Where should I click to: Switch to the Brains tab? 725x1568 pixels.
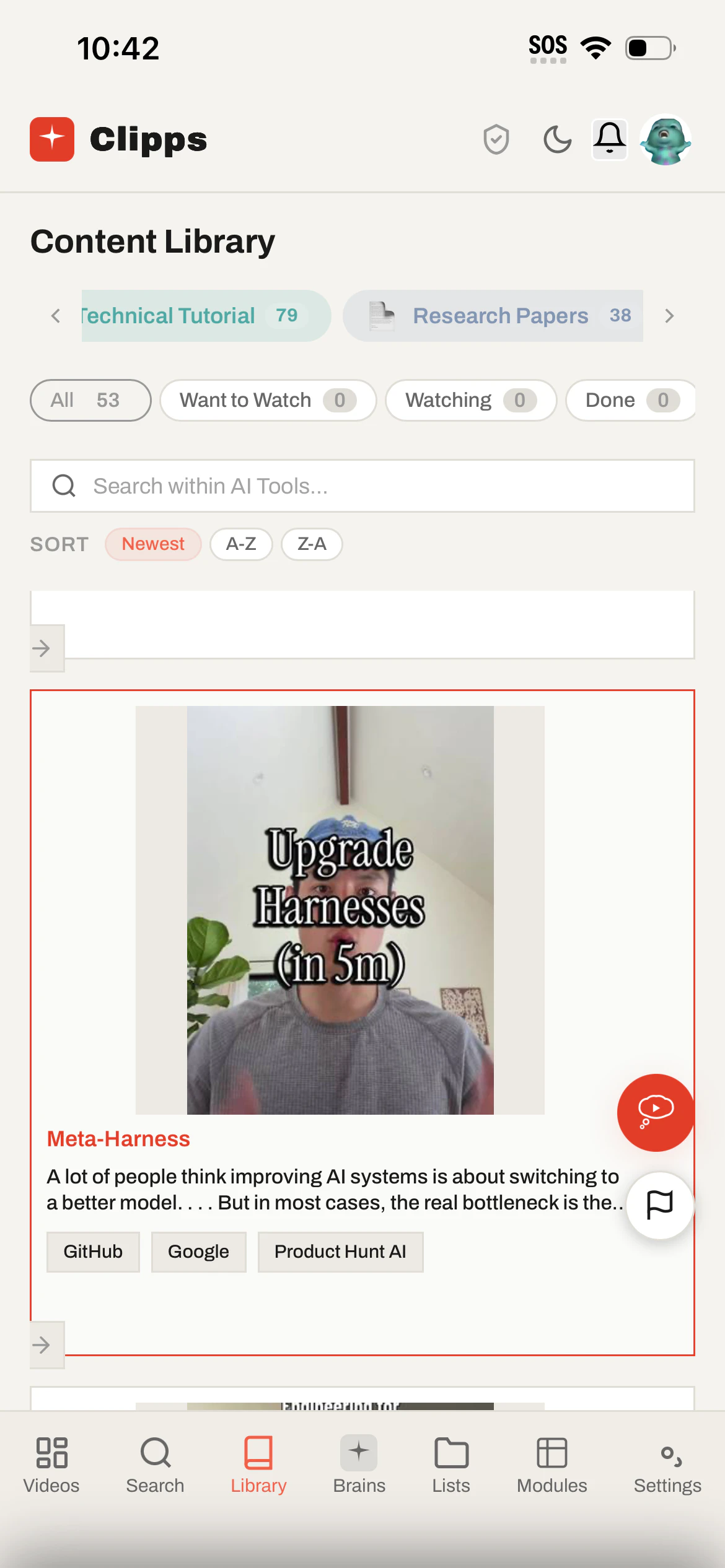coord(359,1465)
